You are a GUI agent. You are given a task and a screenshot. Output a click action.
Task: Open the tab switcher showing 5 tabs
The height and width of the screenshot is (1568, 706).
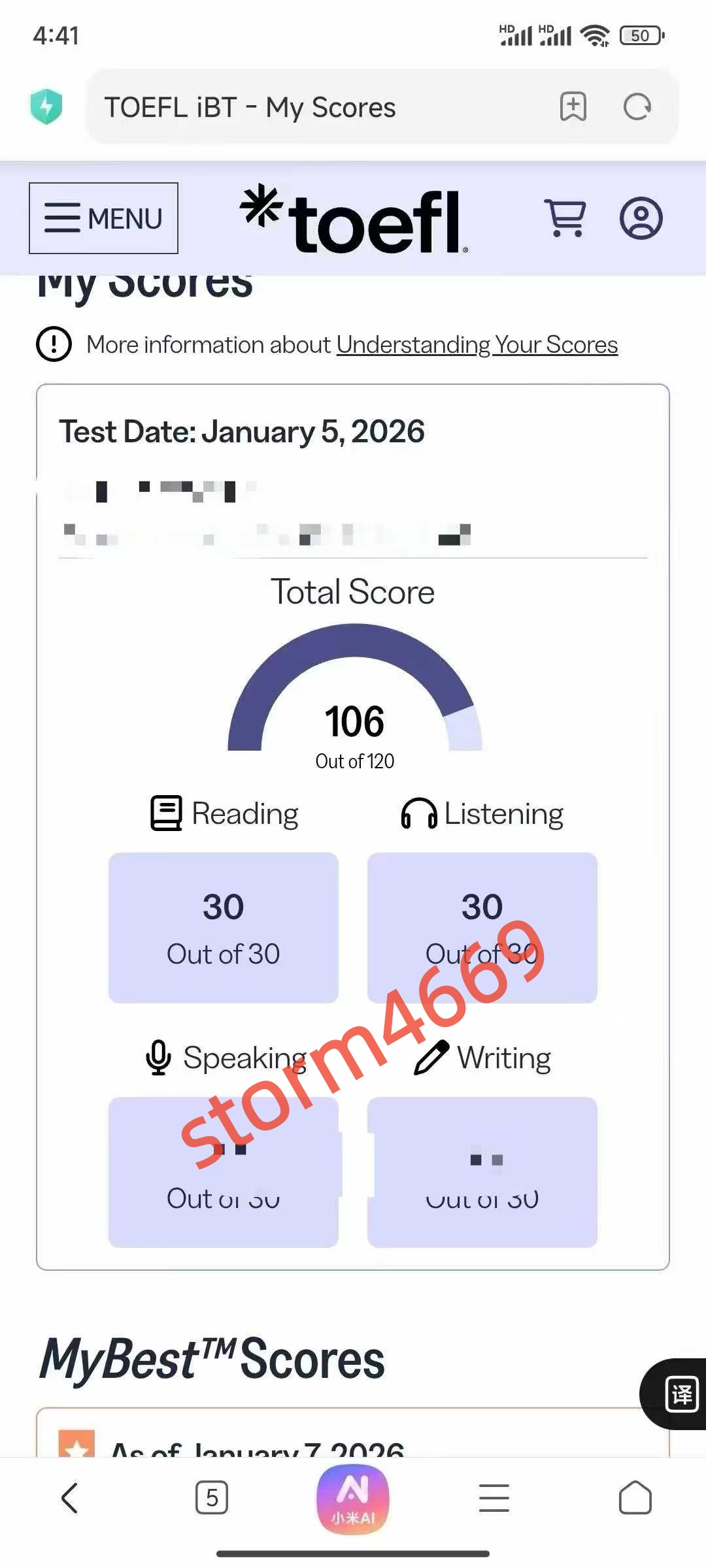[212, 1497]
